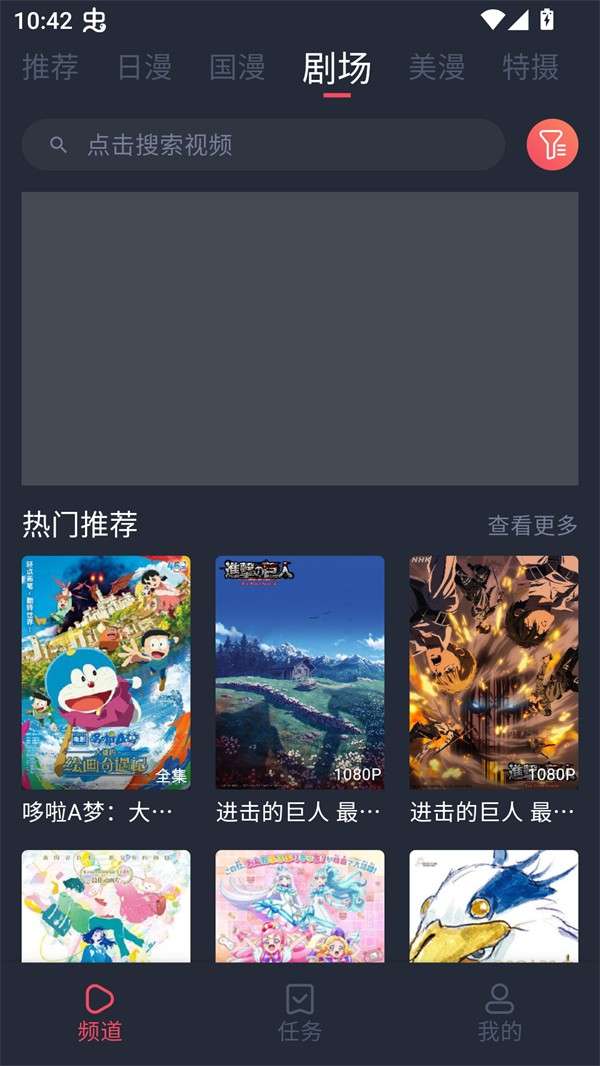The image size is (600, 1066).
Task: Select the 国漫 tab
Action: (237, 68)
